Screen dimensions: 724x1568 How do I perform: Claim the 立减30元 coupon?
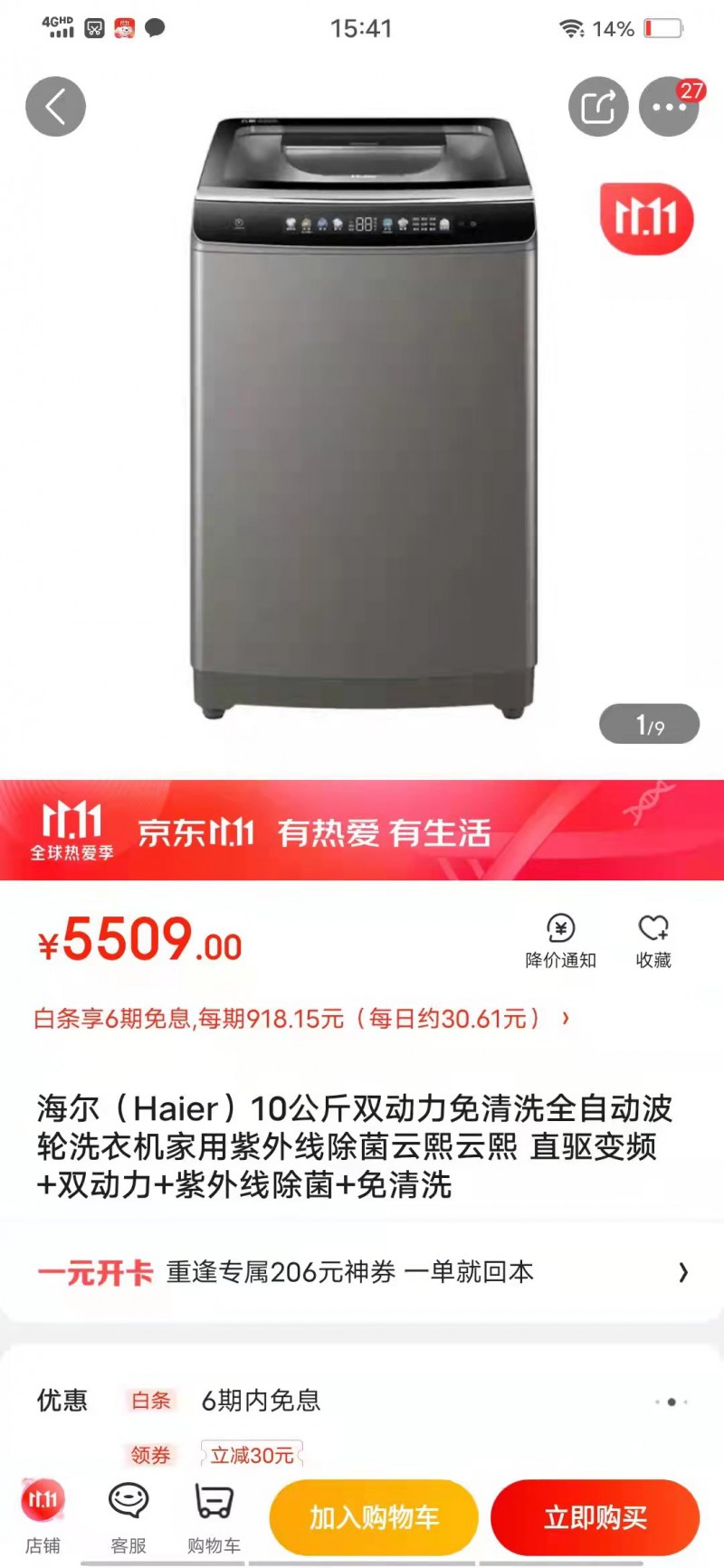[x=252, y=1455]
